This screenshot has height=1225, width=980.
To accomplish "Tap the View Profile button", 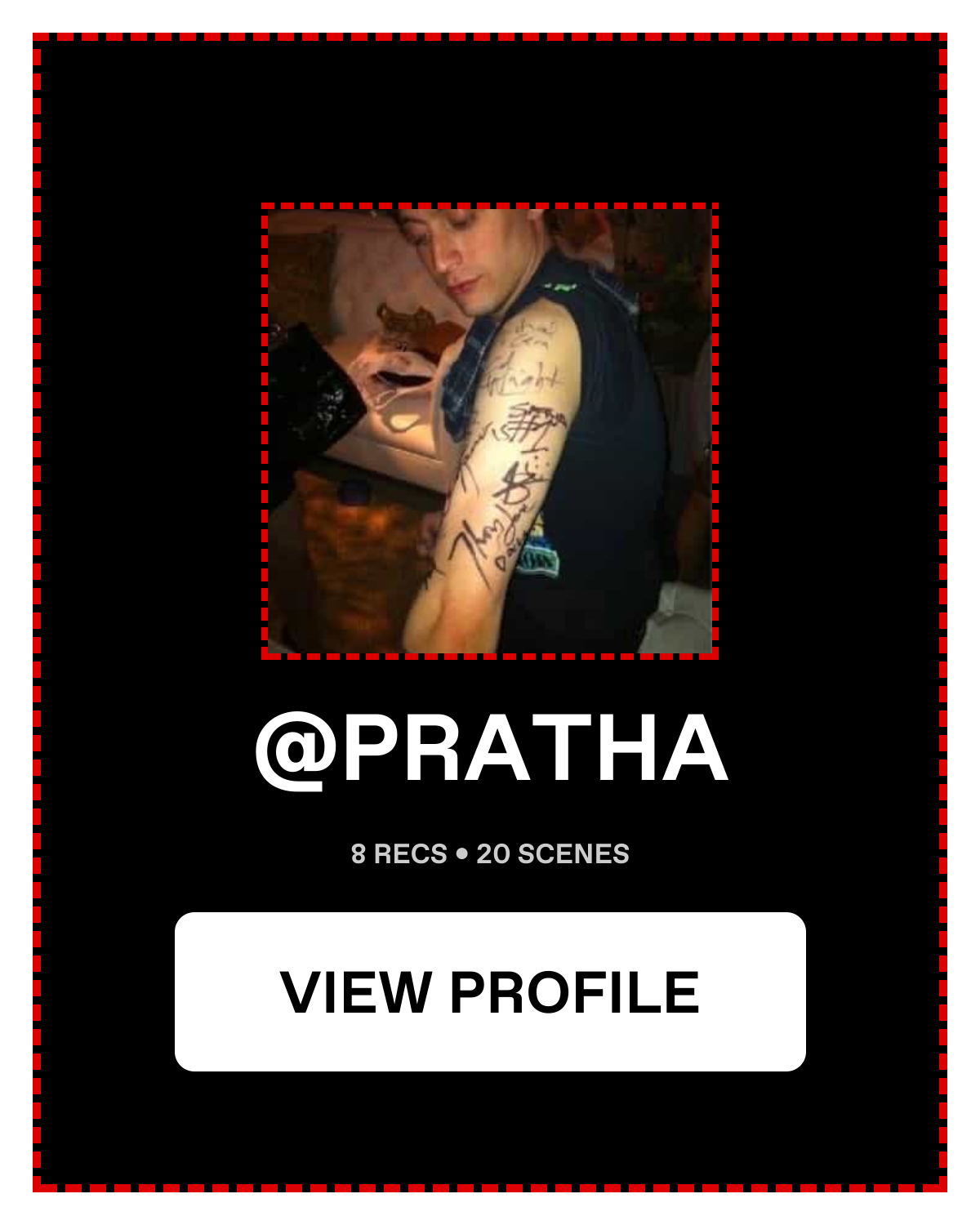I will 490,991.
